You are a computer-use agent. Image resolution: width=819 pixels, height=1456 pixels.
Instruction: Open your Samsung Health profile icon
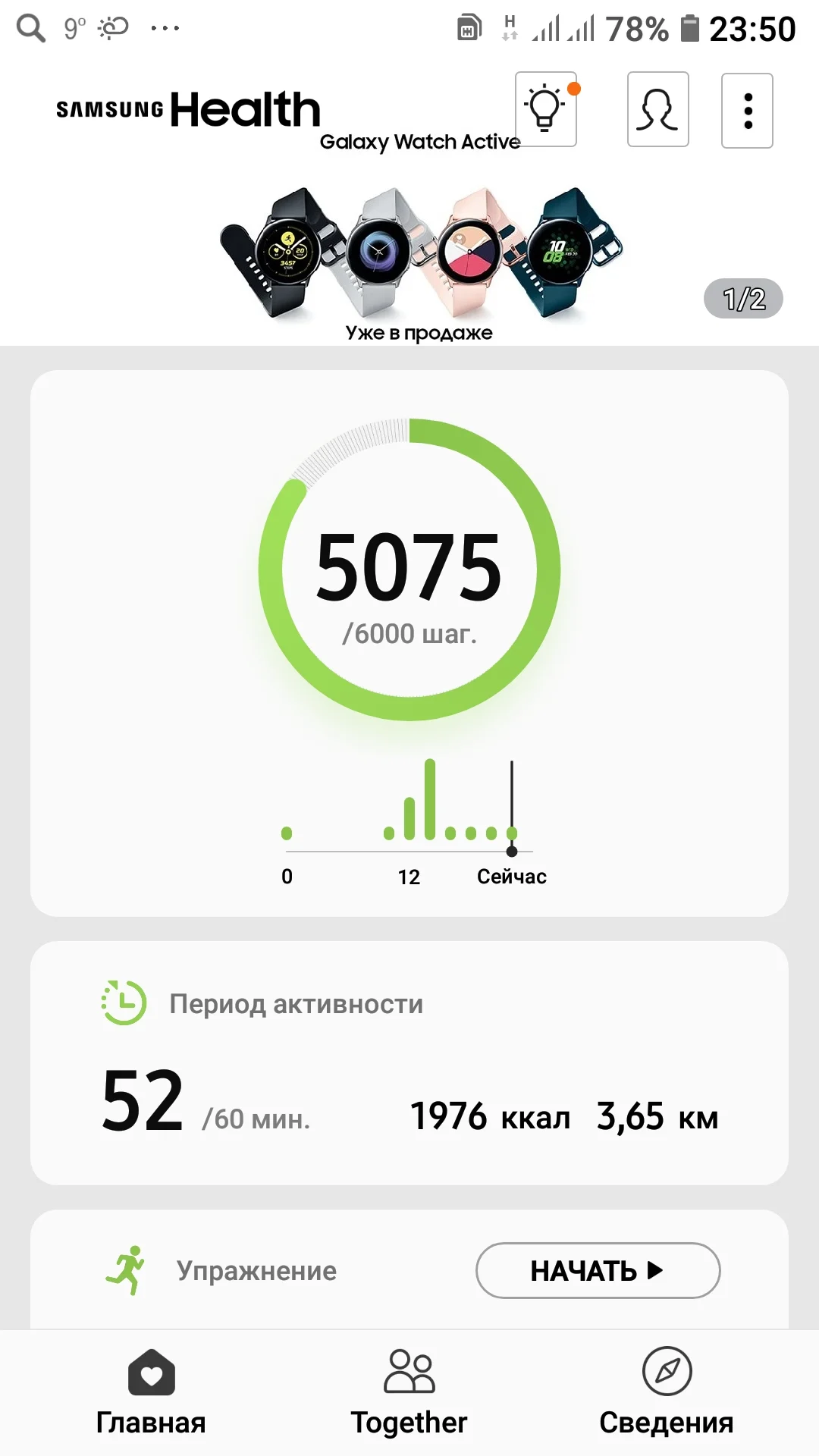[x=657, y=111]
